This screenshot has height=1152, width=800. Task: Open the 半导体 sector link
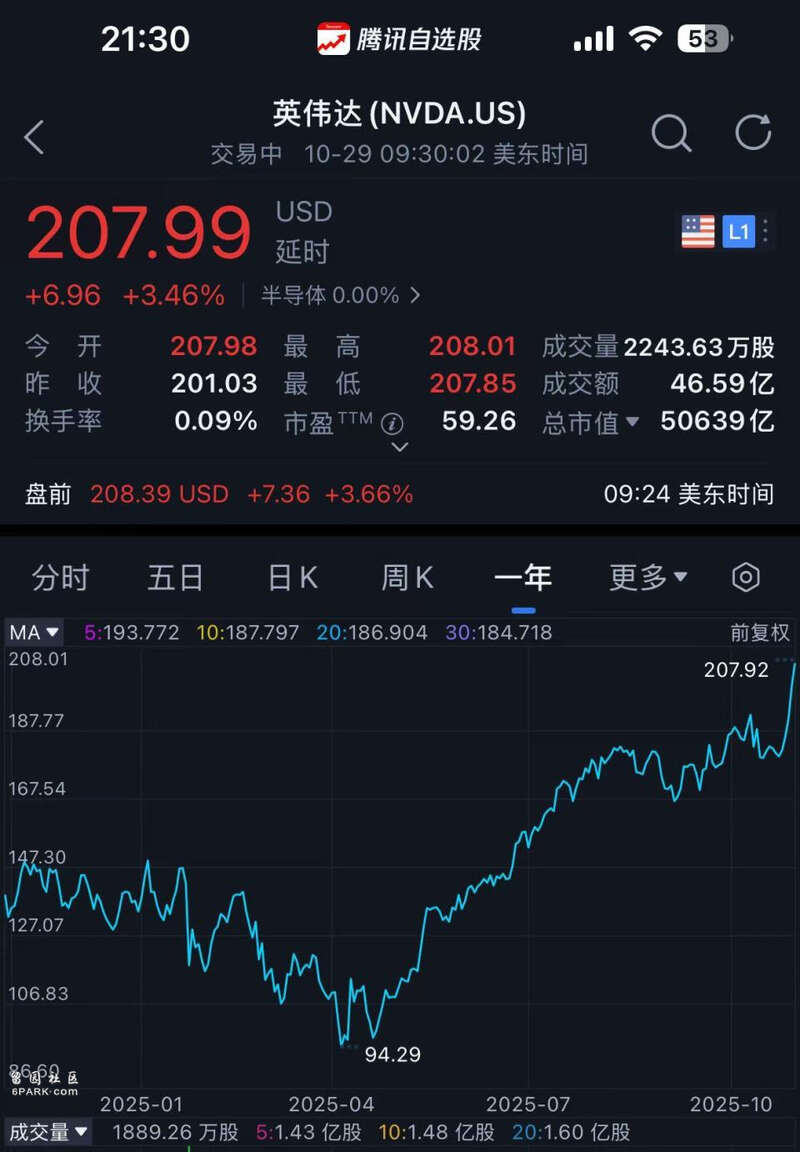340,295
